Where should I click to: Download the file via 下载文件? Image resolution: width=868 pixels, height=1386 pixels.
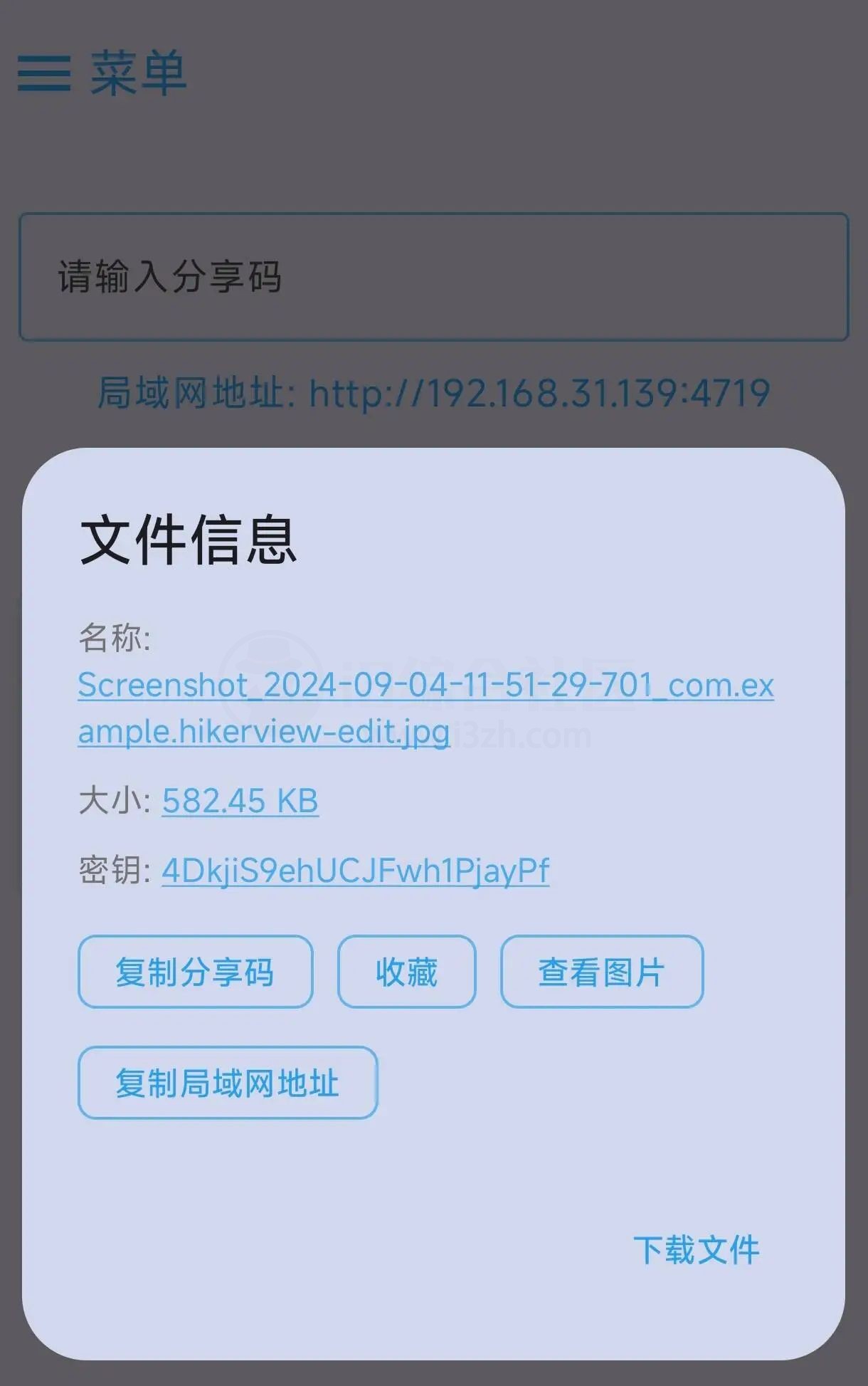[696, 1250]
